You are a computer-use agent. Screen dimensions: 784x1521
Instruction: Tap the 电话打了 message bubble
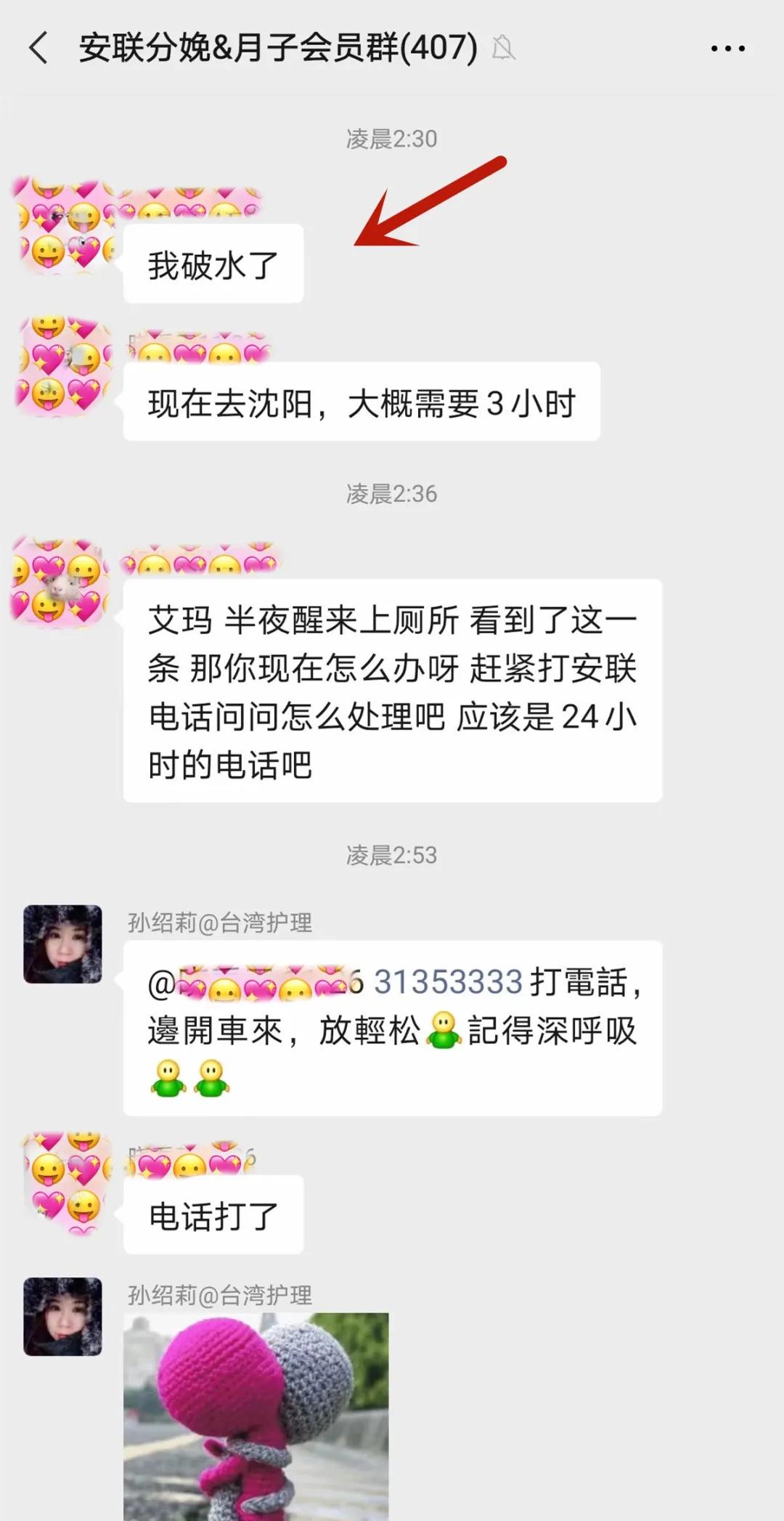point(213,1216)
